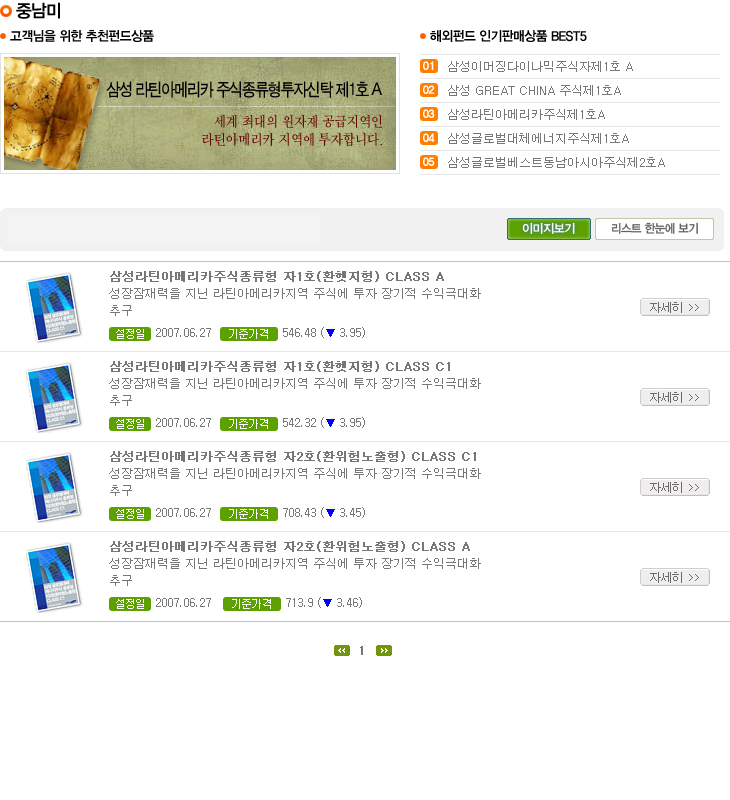This screenshot has width=730, height=800.
Task: Open the 삼성 라틴아메리카 주식종류형투자신탁 banner
Action: 200,113
